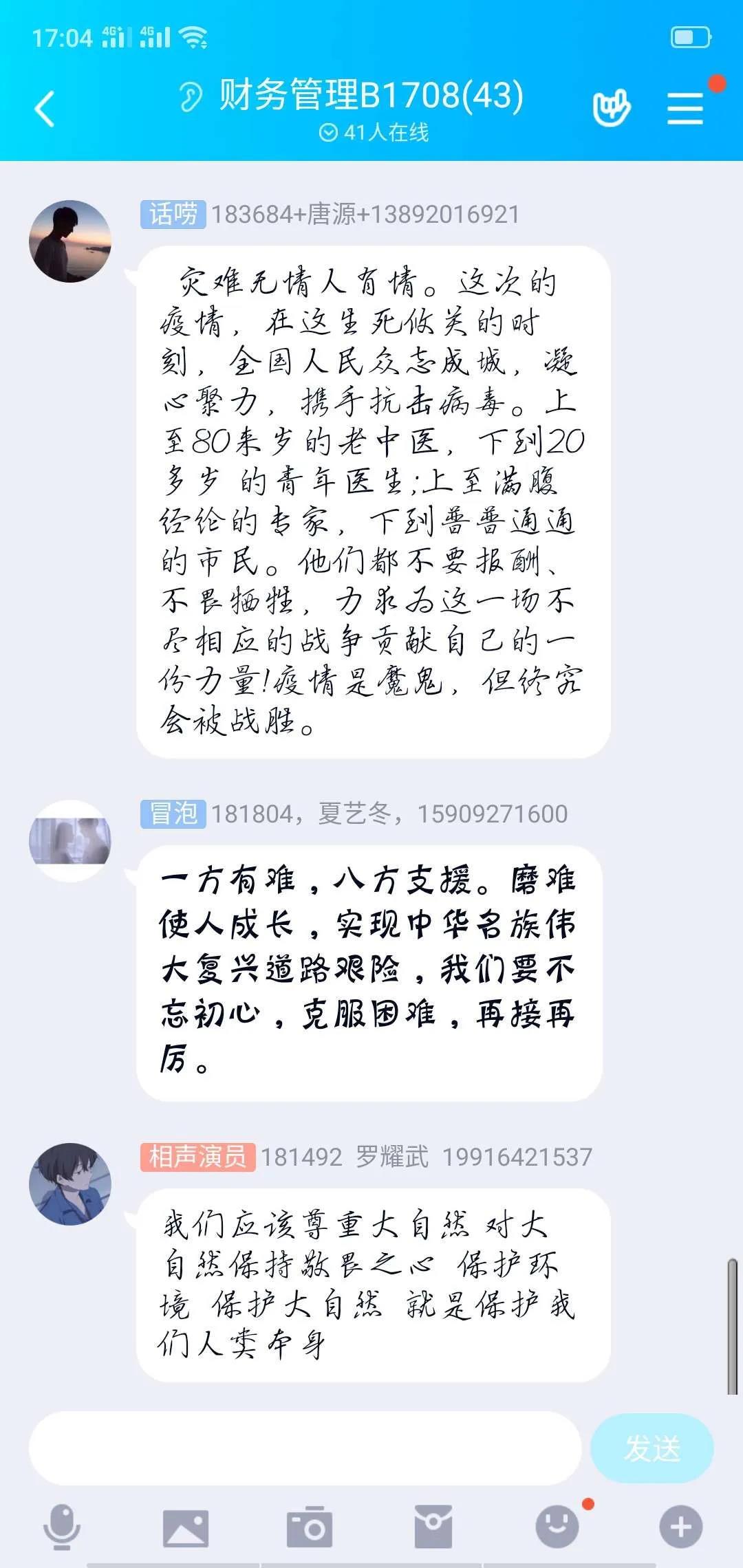Open the 41人在线 online members list
Viewport: 743px width, 1568px height.
click(x=375, y=132)
